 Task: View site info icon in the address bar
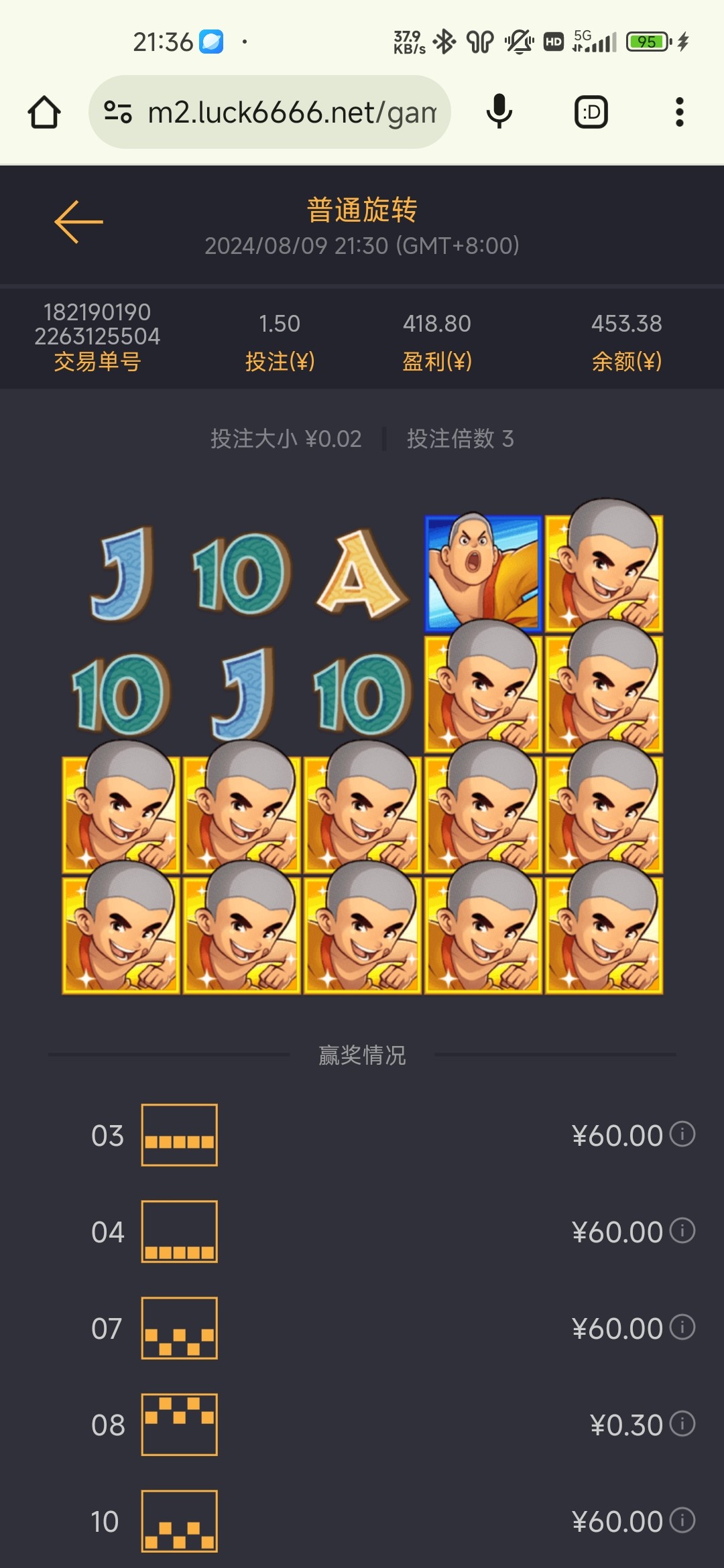tap(118, 112)
